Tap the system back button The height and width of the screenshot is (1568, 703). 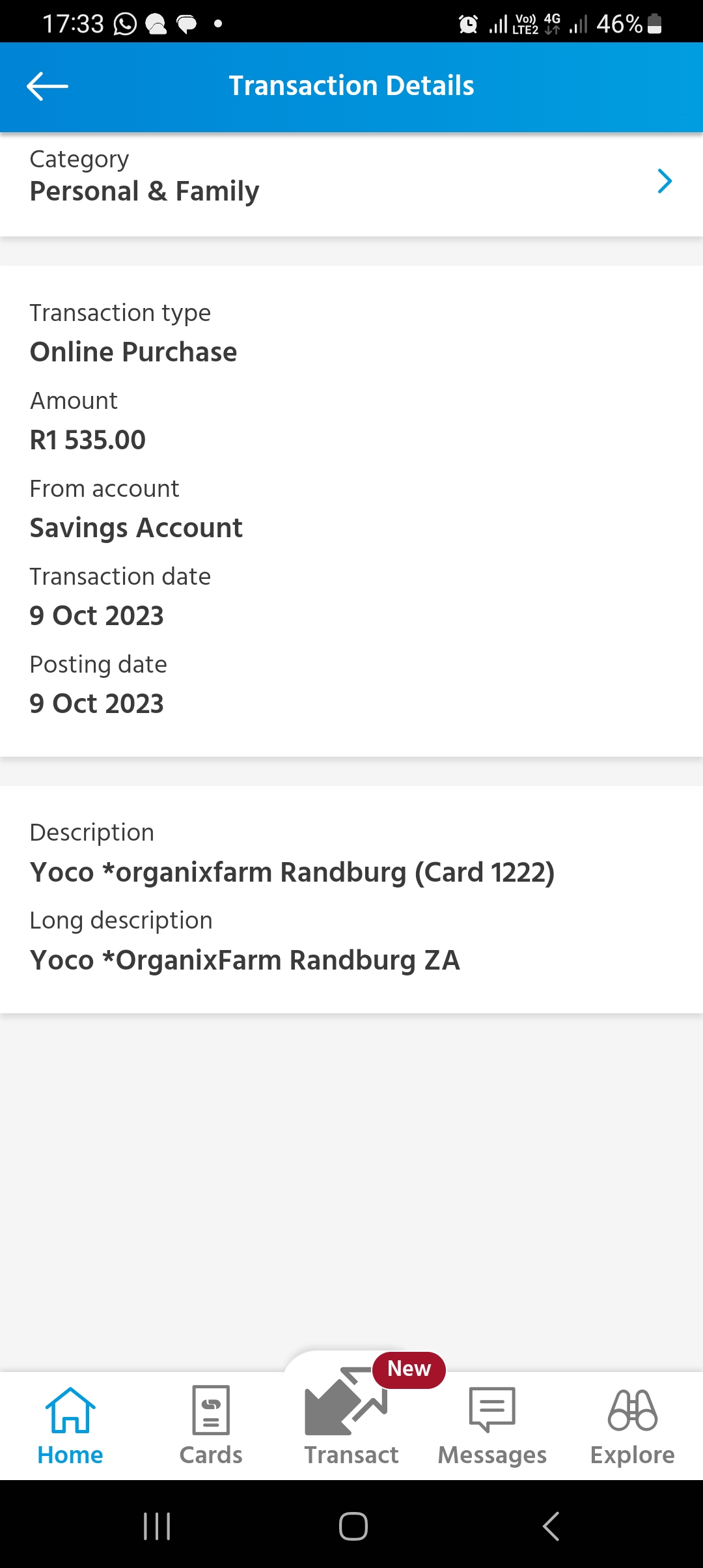[551, 1526]
